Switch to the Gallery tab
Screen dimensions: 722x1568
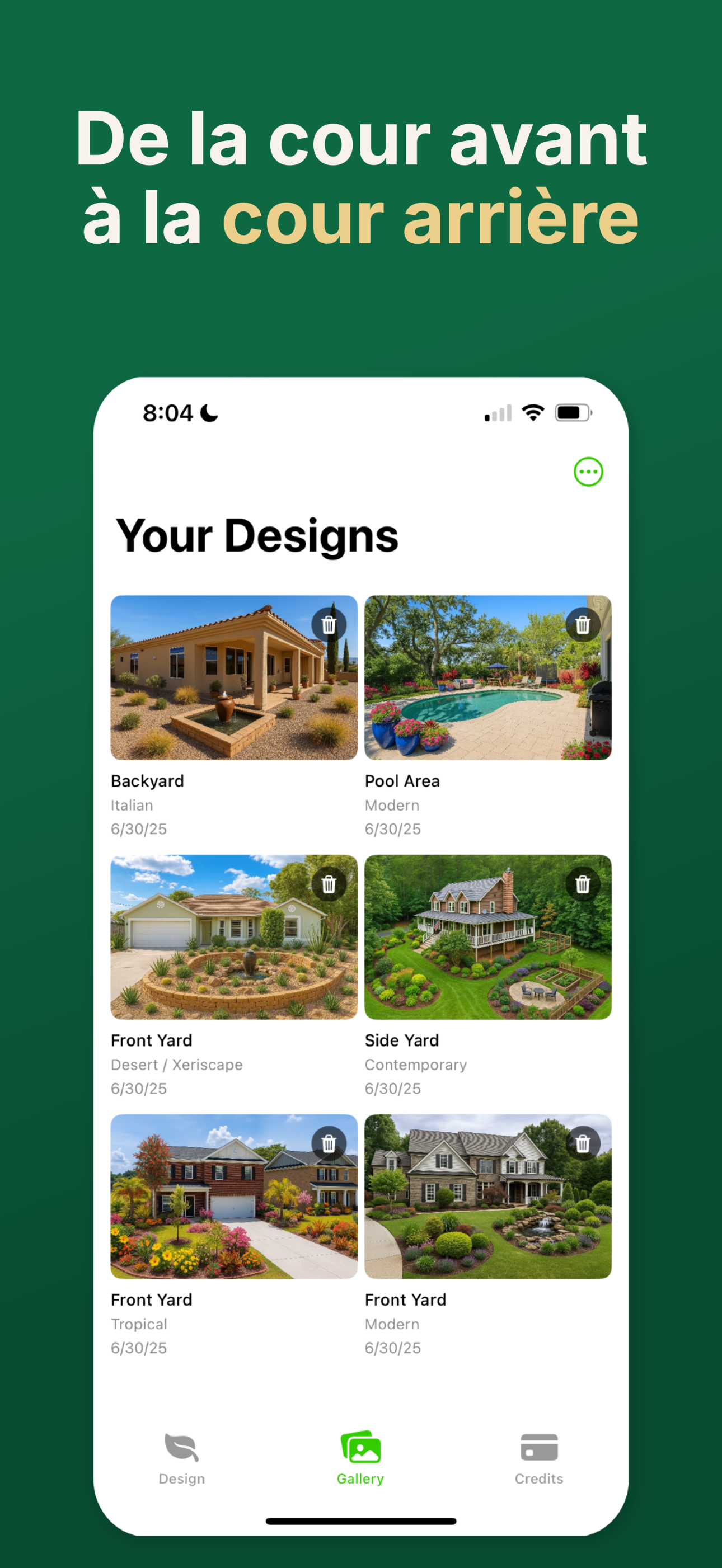point(360,1458)
